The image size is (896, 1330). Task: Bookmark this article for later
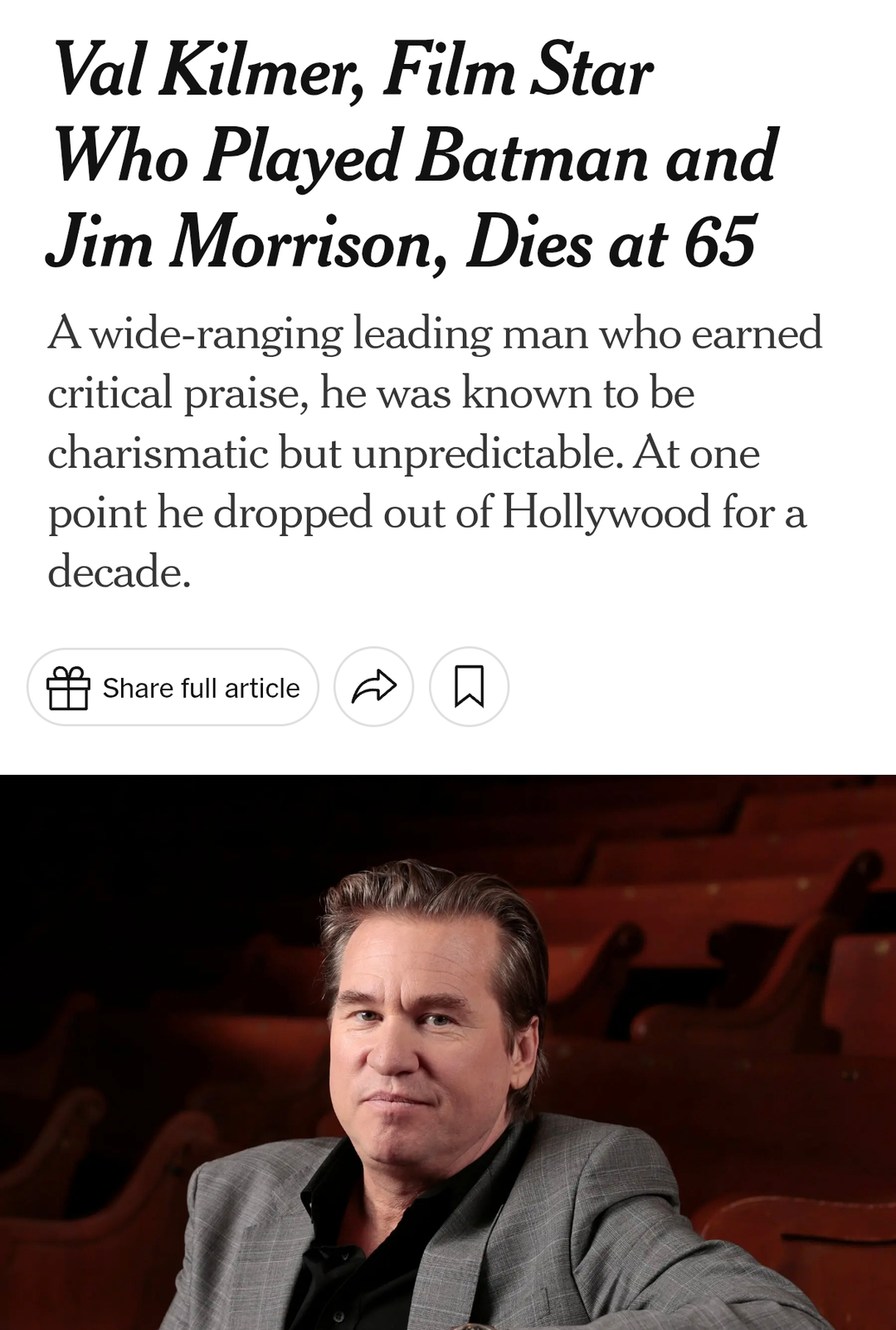pyautogui.click(x=469, y=687)
